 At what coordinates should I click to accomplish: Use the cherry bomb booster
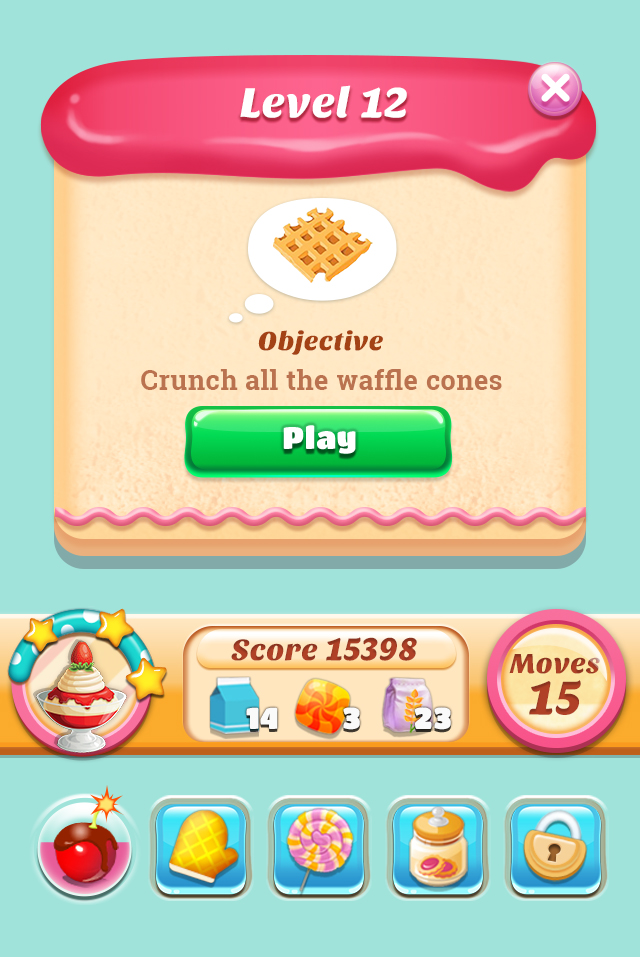tap(85, 848)
